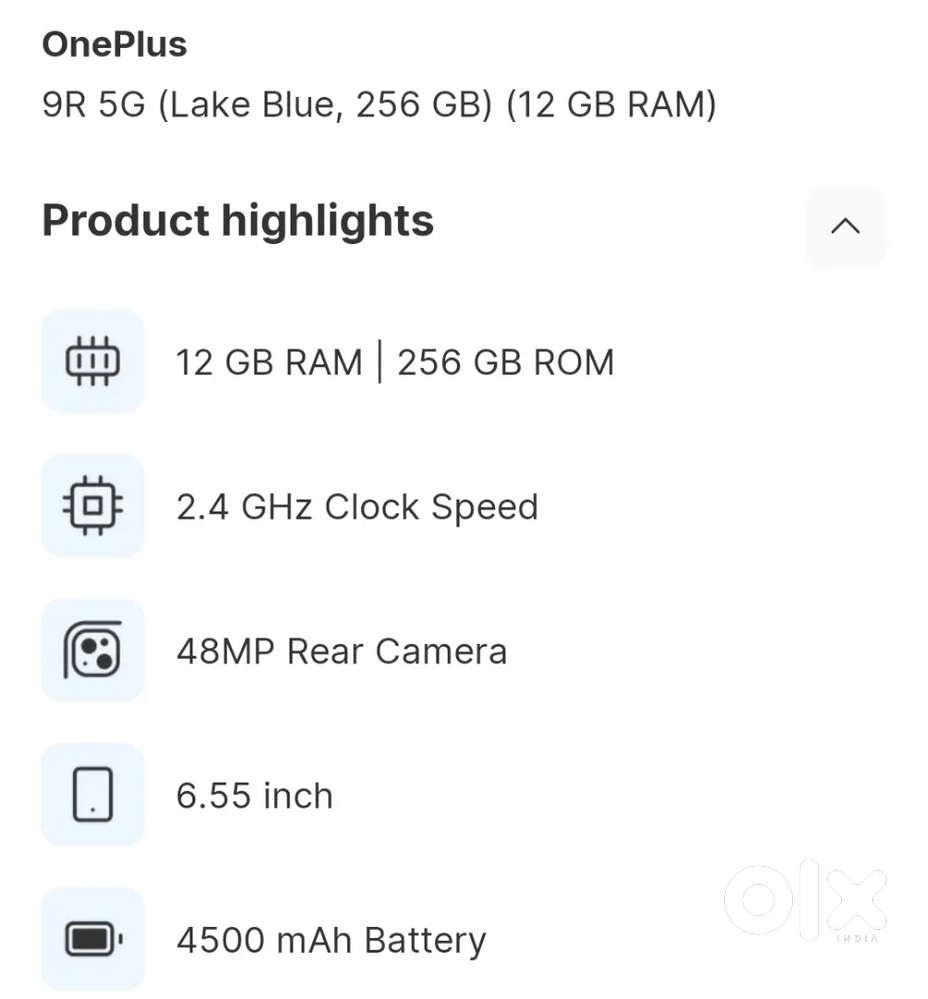Select the battery capacity icon

tap(92, 938)
